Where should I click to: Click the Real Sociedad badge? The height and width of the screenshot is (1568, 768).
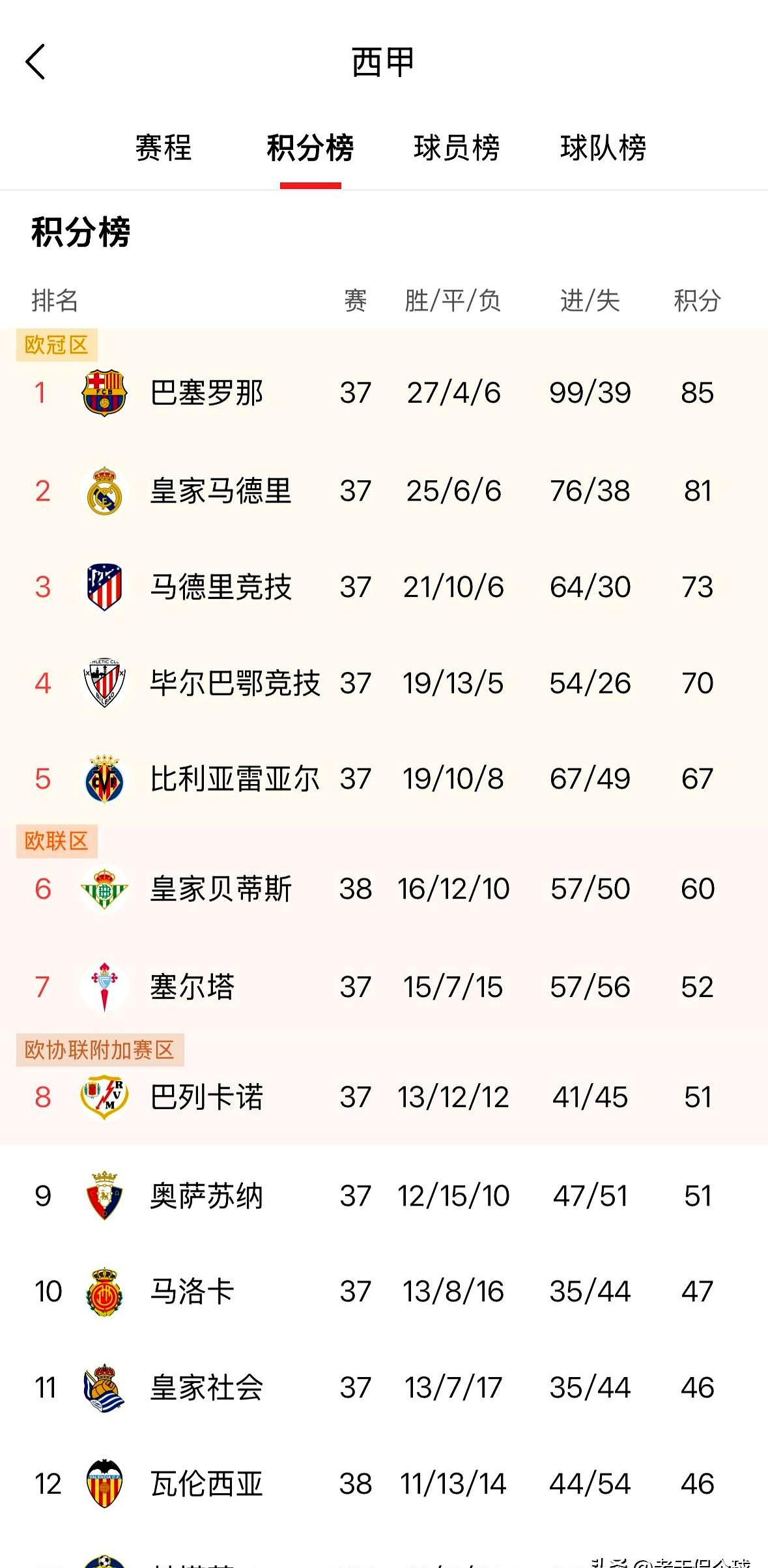tap(103, 1387)
